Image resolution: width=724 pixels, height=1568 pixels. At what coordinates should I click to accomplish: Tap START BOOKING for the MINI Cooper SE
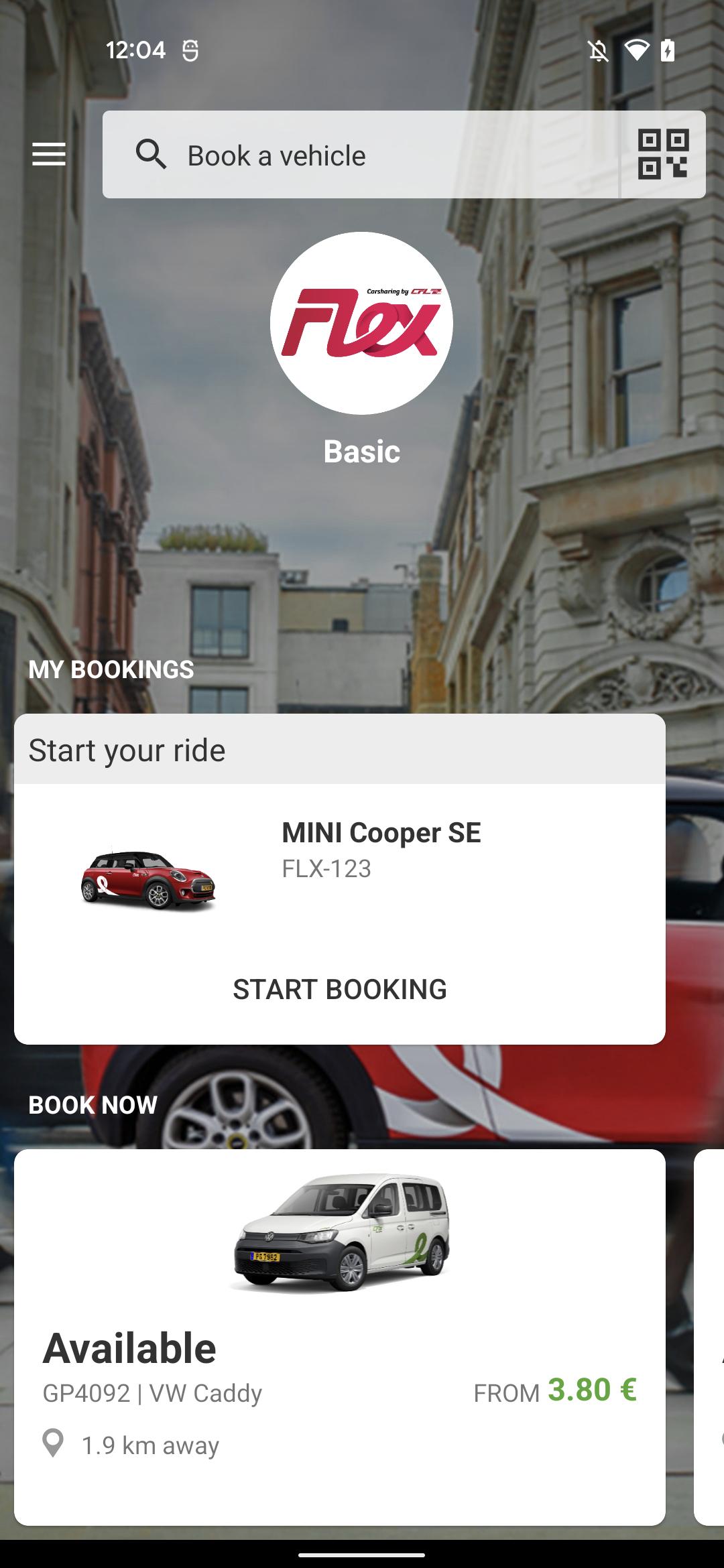340,989
